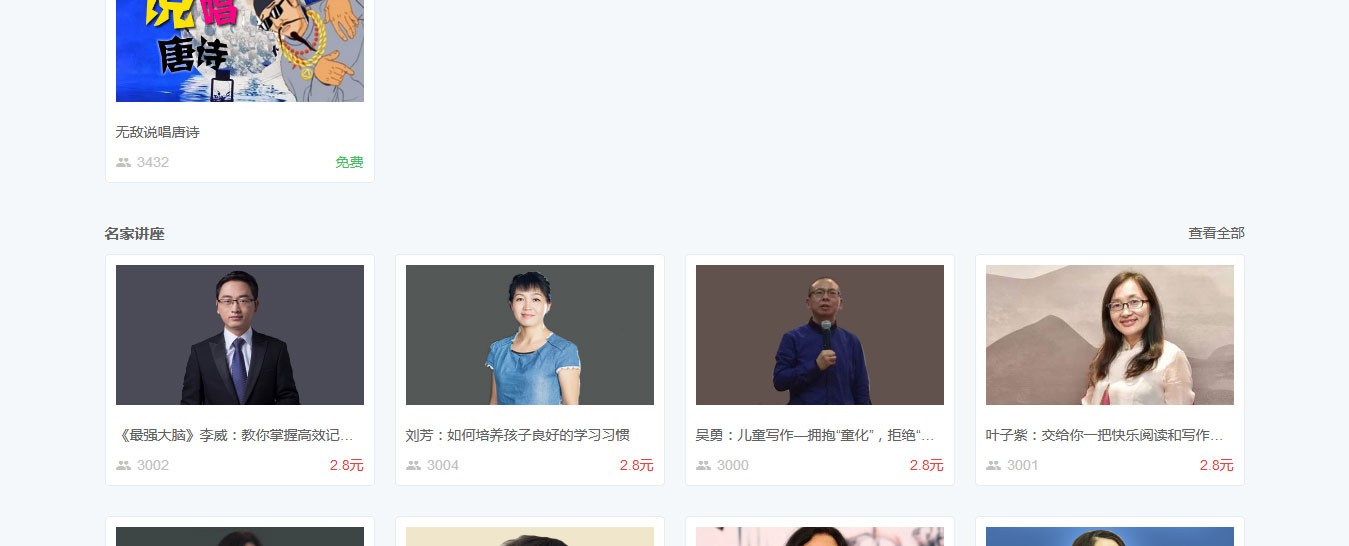The image size is (1349, 546).
Task: Tap 查看全部 for 名家讲座
Action: [x=1216, y=233]
